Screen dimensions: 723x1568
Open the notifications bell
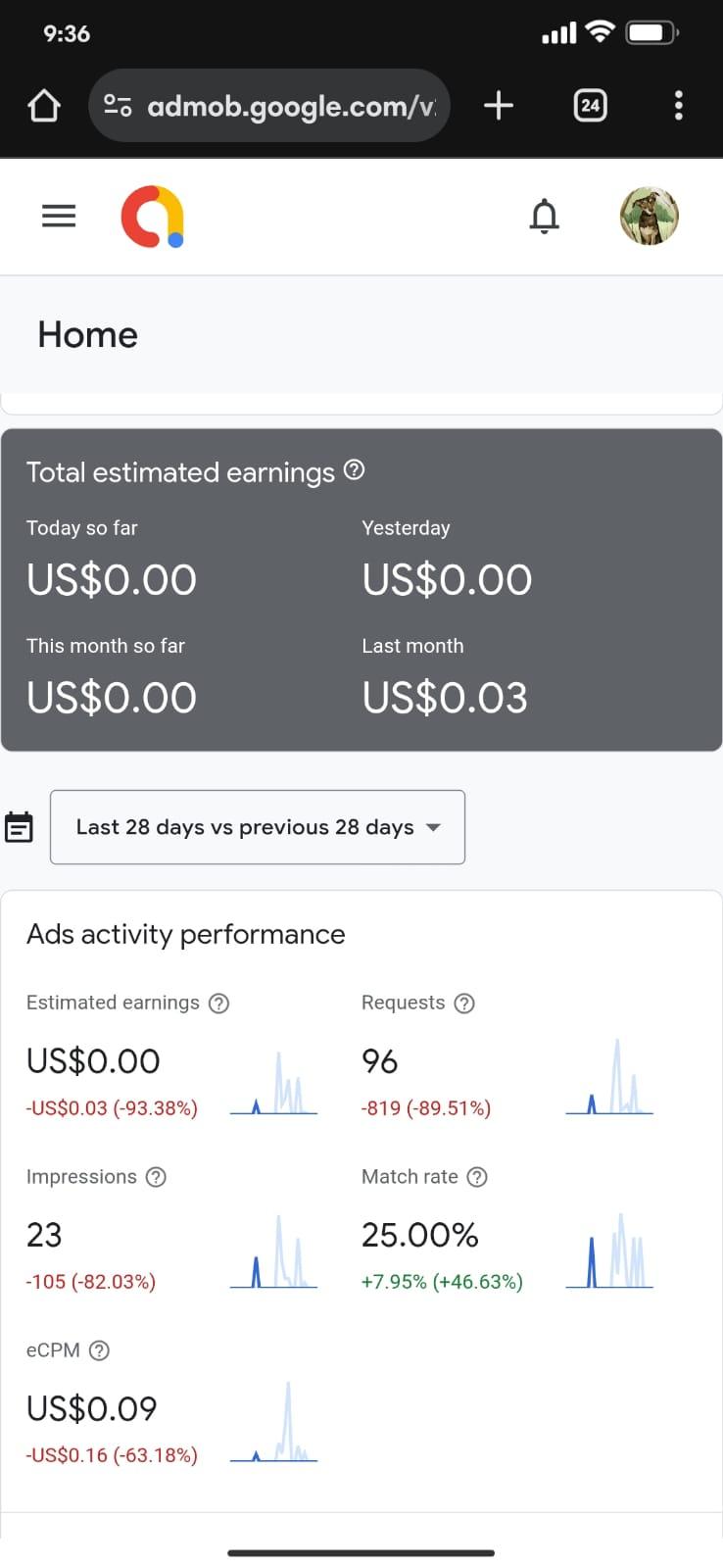click(x=544, y=216)
